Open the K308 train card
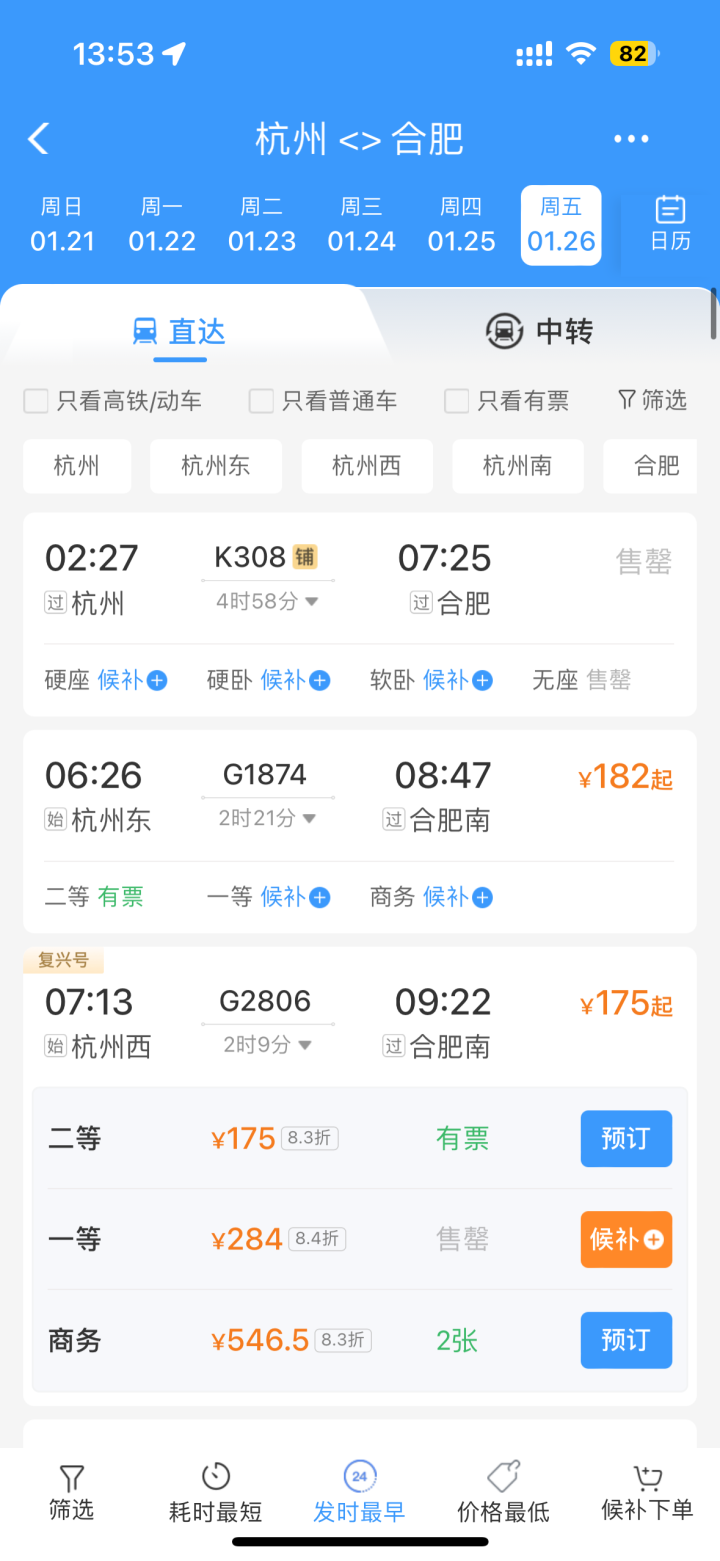This screenshot has width=720, height=1561. [x=360, y=614]
